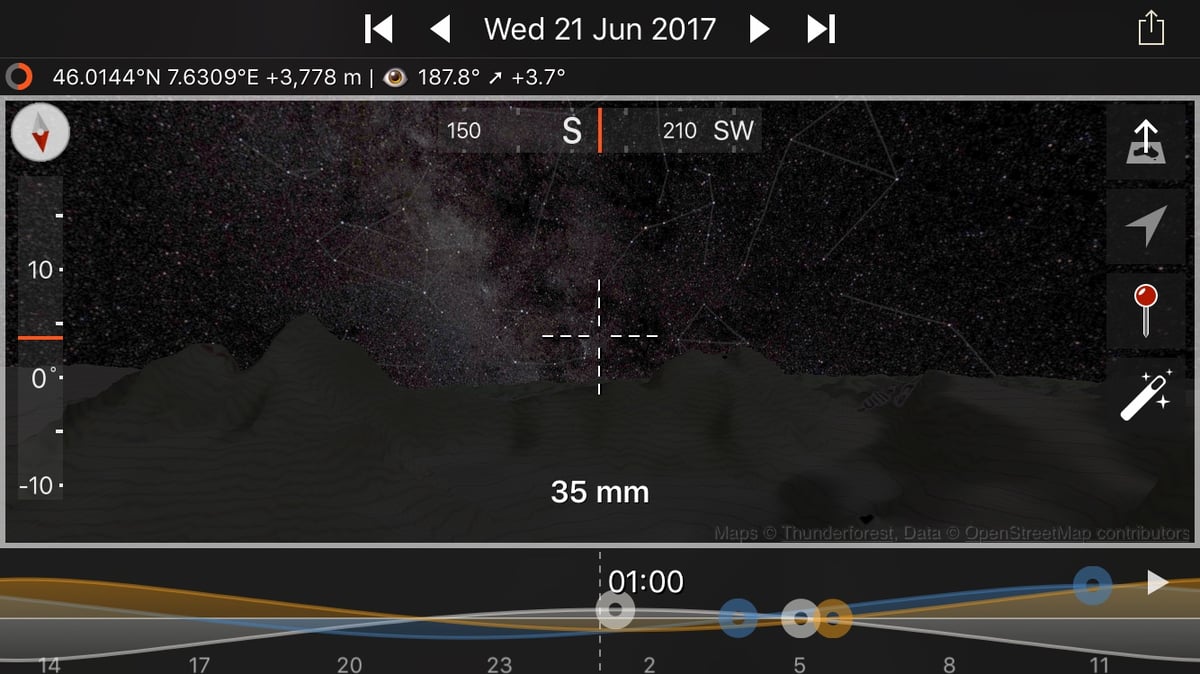Change the 35 mm focal length
This screenshot has width=1200, height=674.
click(599, 492)
